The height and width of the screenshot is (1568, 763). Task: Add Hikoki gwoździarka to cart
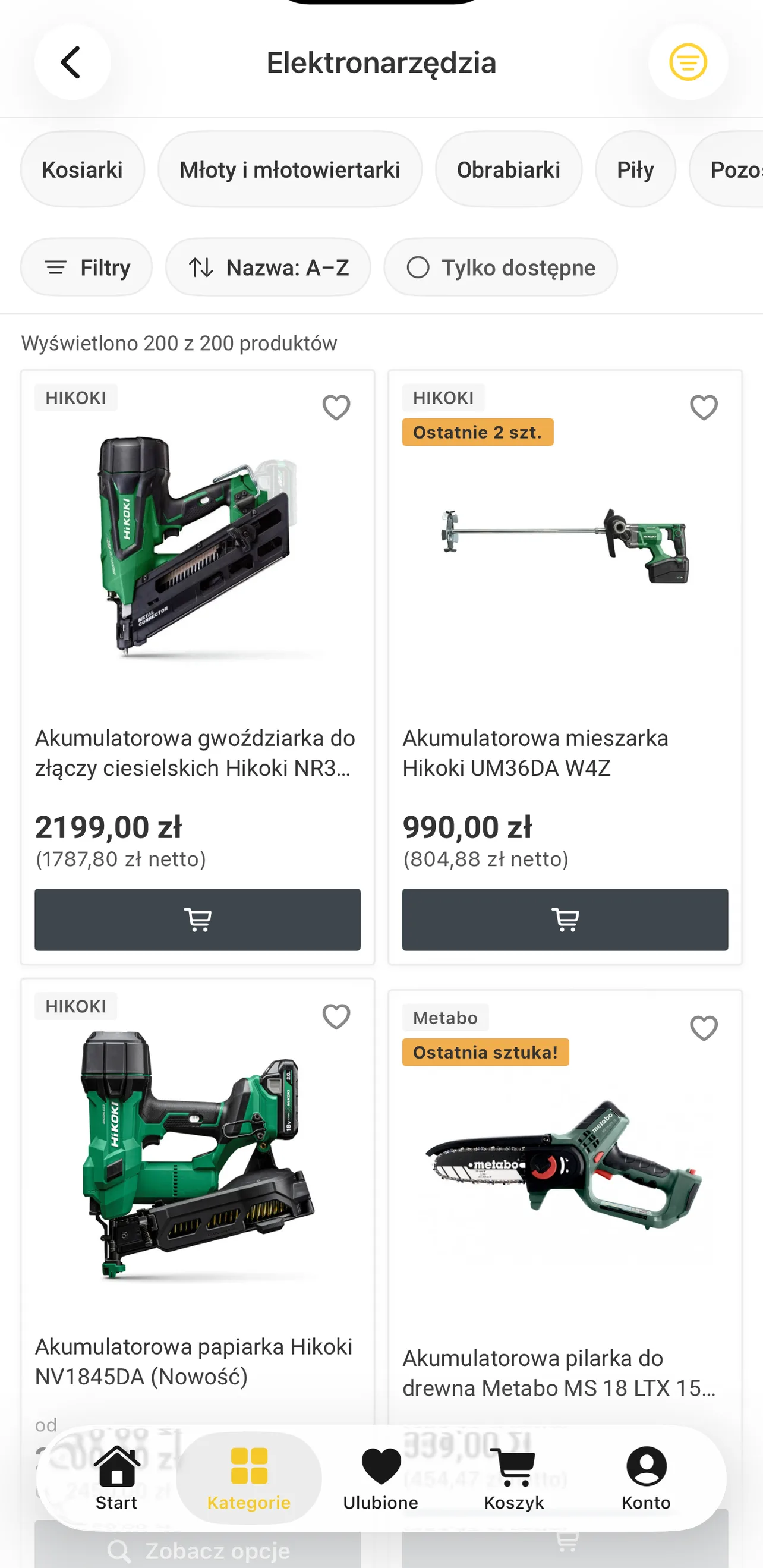(197, 919)
